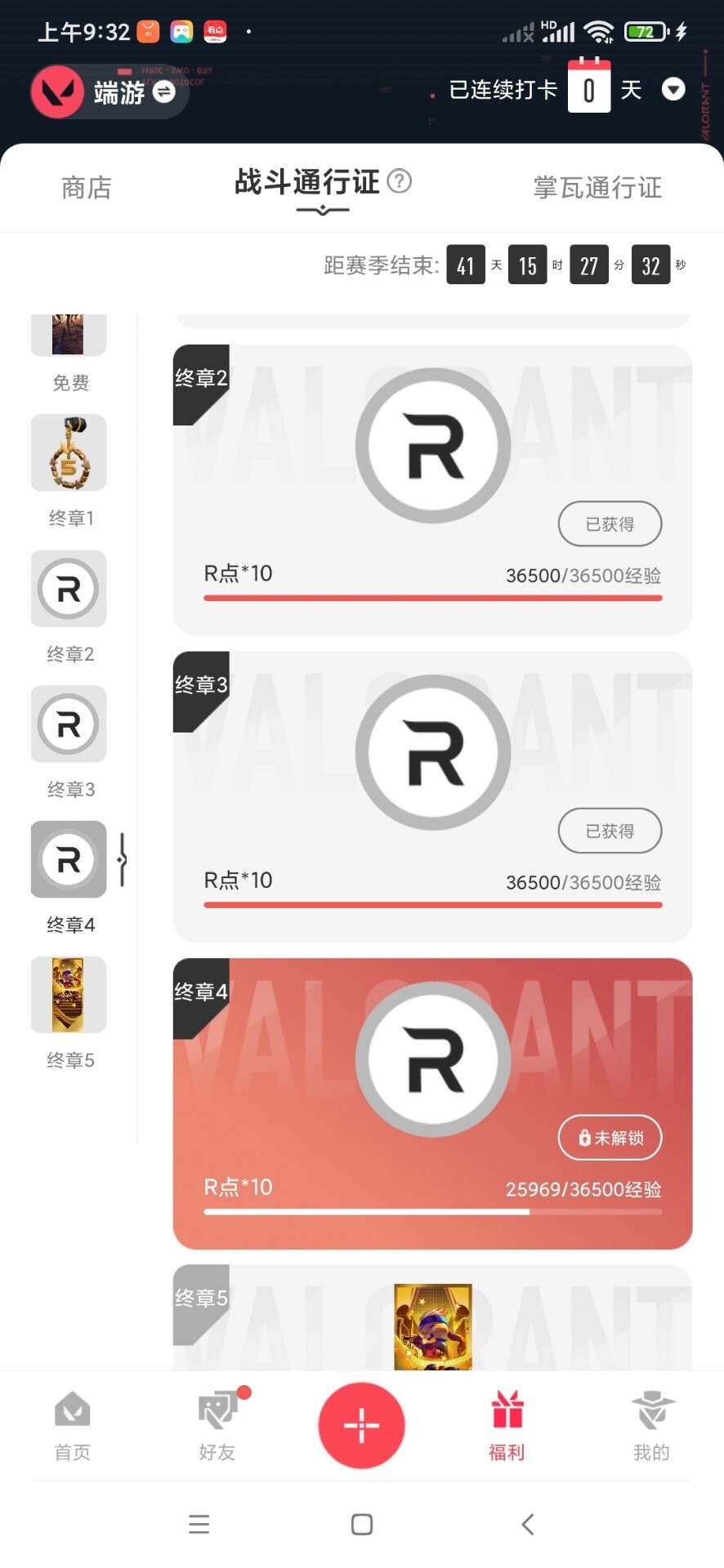The height and width of the screenshot is (1568, 724).
Task: Tap the progress bar showing 25969/36500经验
Action: tap(431, 1212)
